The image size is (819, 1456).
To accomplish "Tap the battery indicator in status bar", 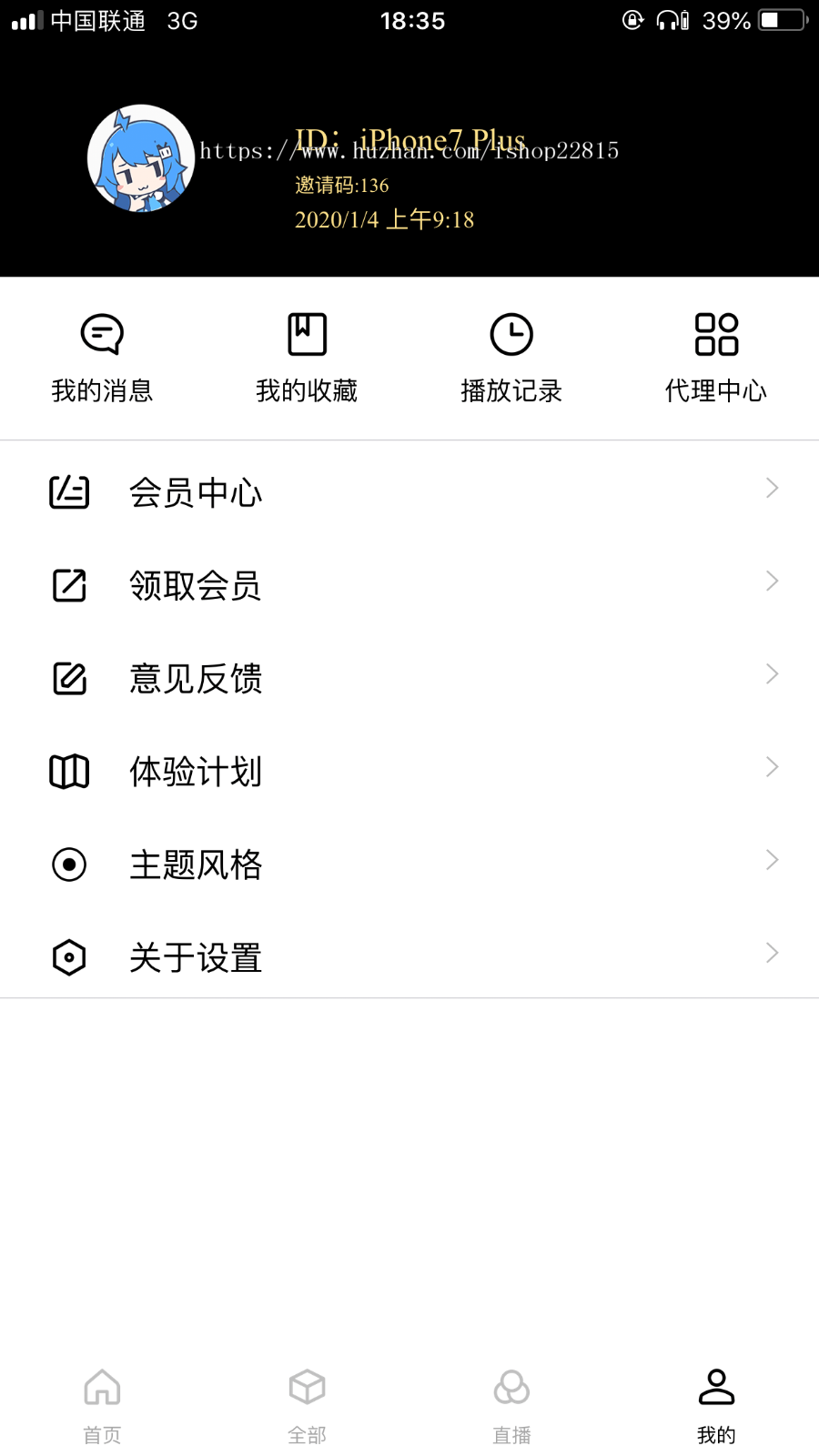I will tap(778, 20).
